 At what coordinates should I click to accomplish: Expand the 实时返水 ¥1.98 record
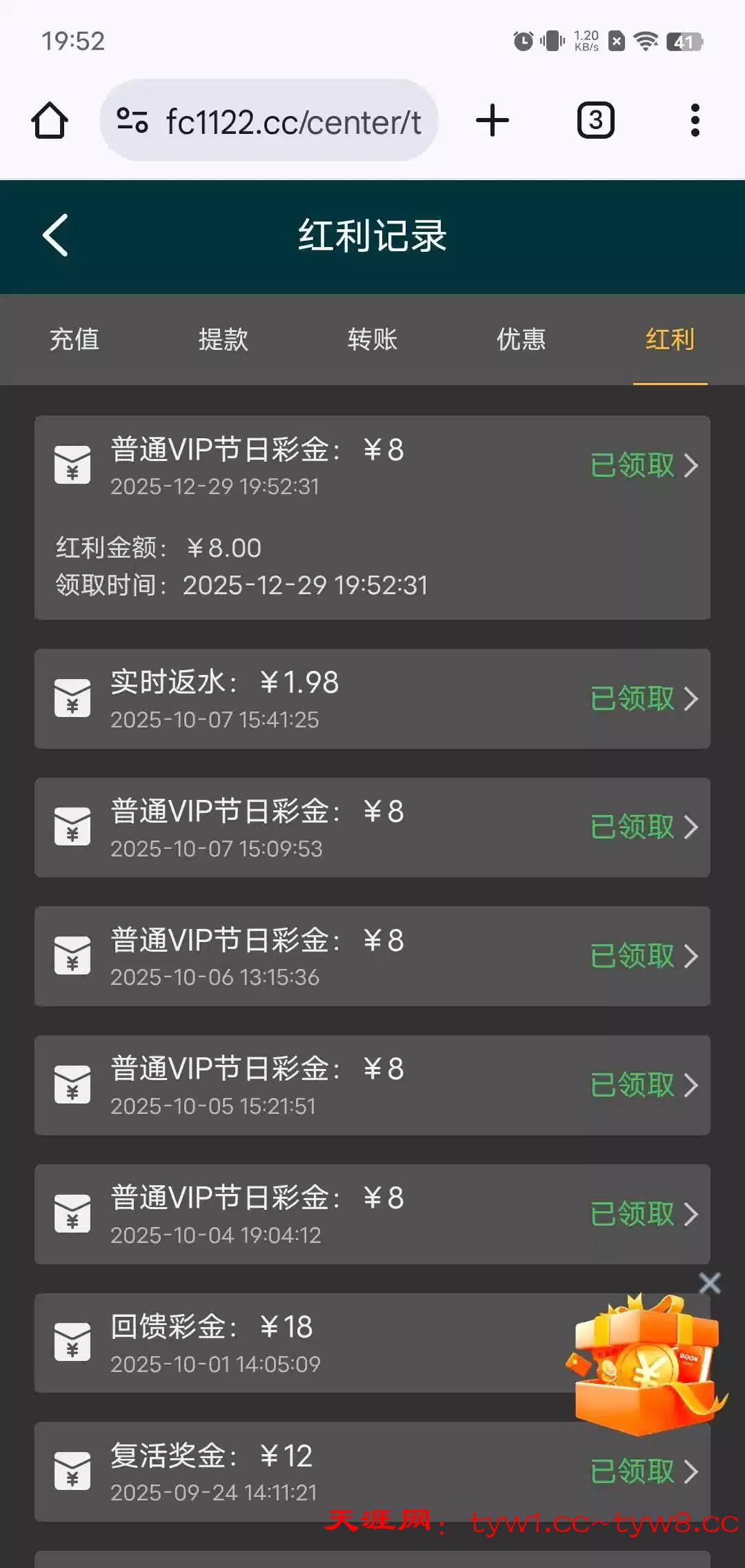(644, 698)
